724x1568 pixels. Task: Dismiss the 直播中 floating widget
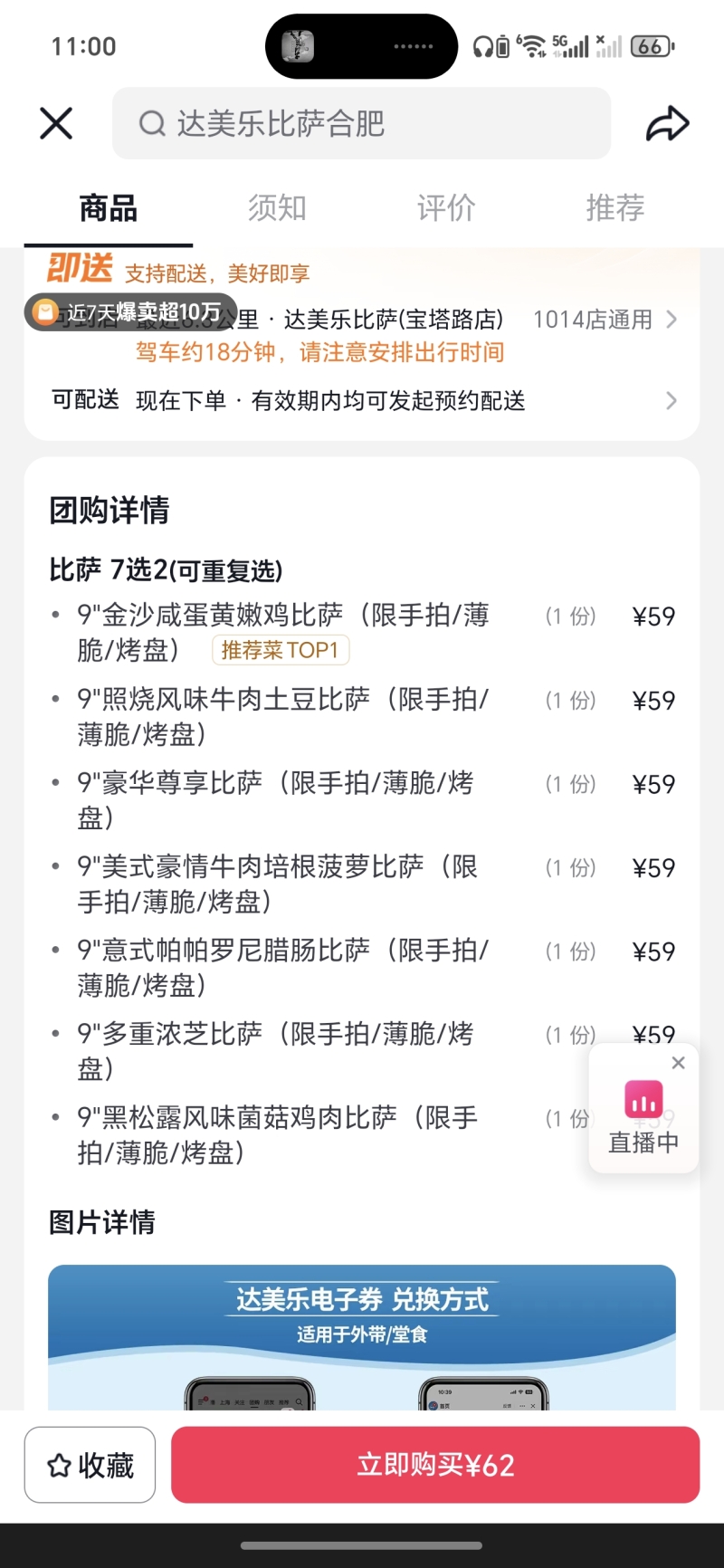679,1063
